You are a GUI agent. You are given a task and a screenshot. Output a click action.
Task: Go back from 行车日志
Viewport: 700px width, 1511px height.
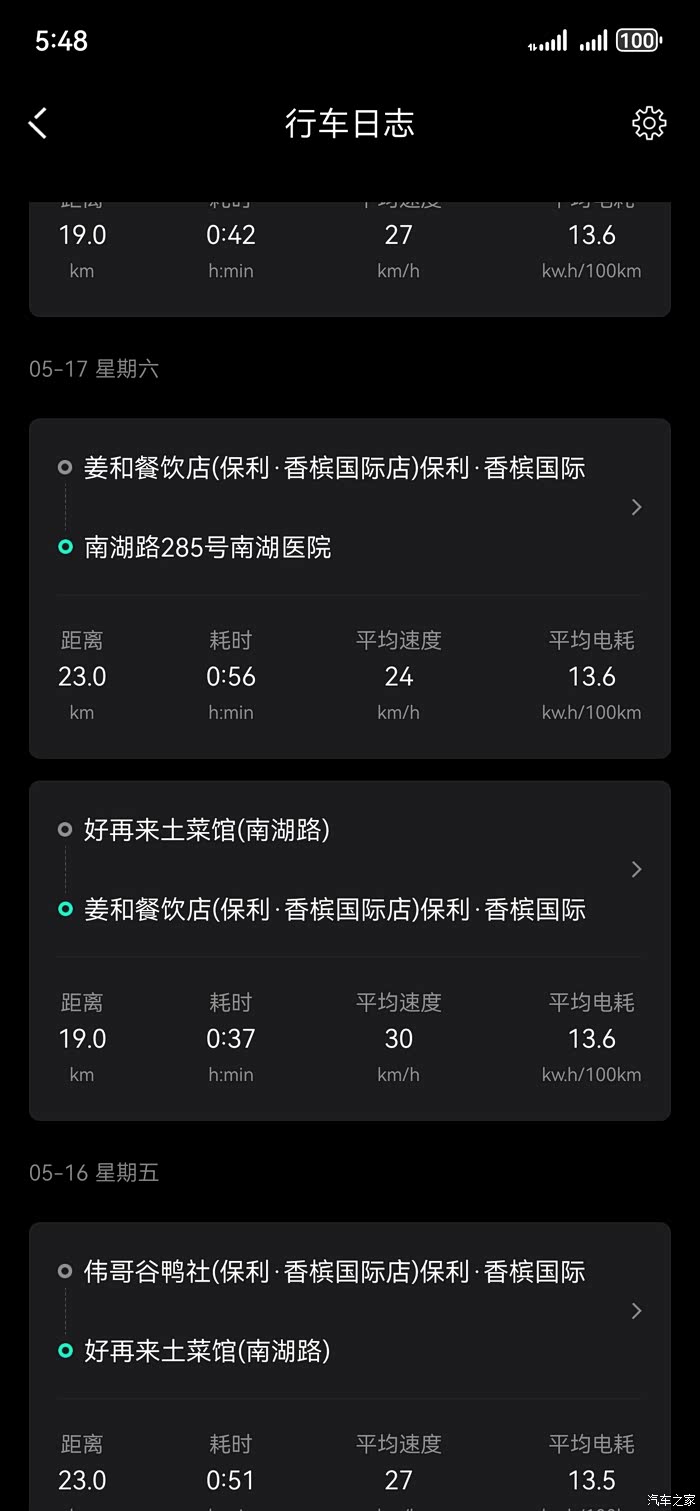(x=38, y=123)
